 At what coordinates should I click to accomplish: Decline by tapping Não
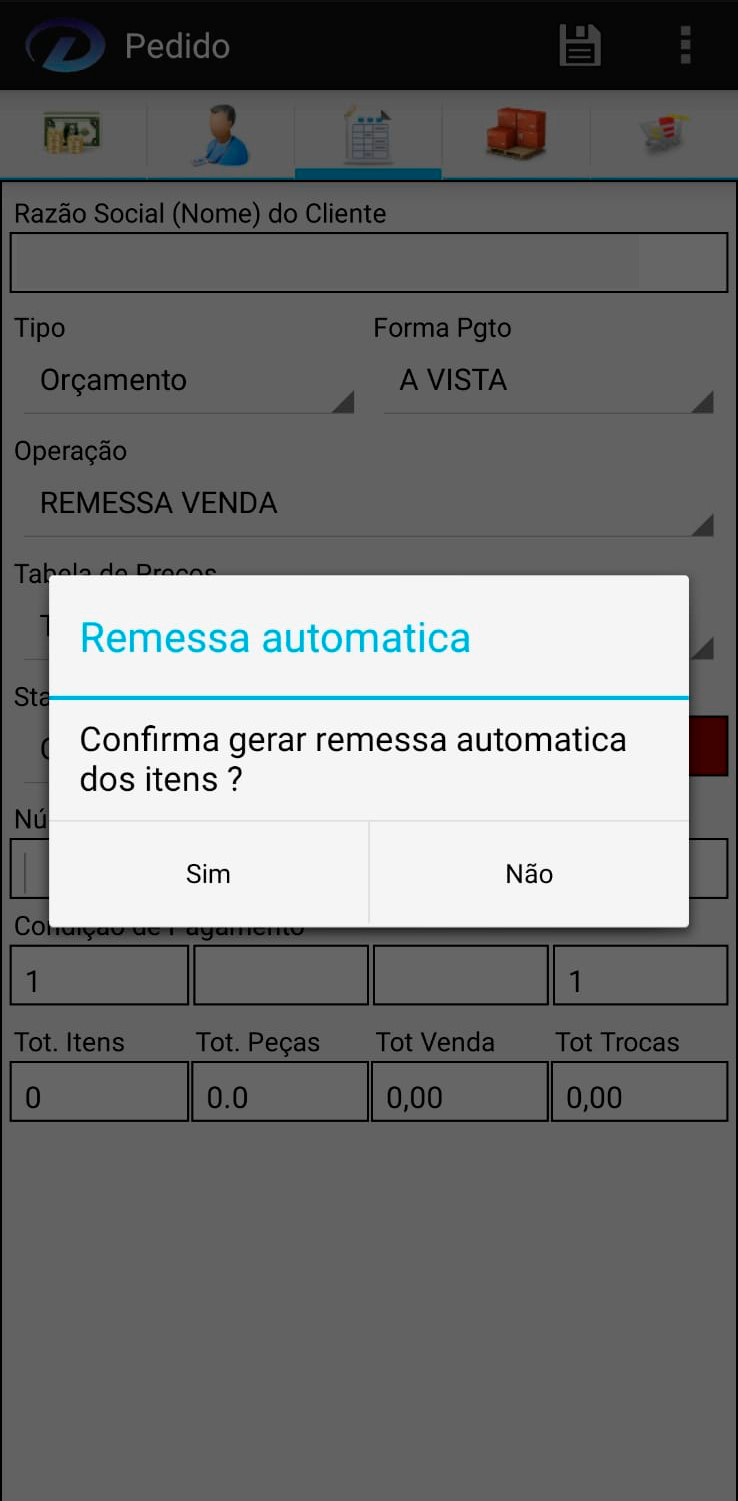529,873
